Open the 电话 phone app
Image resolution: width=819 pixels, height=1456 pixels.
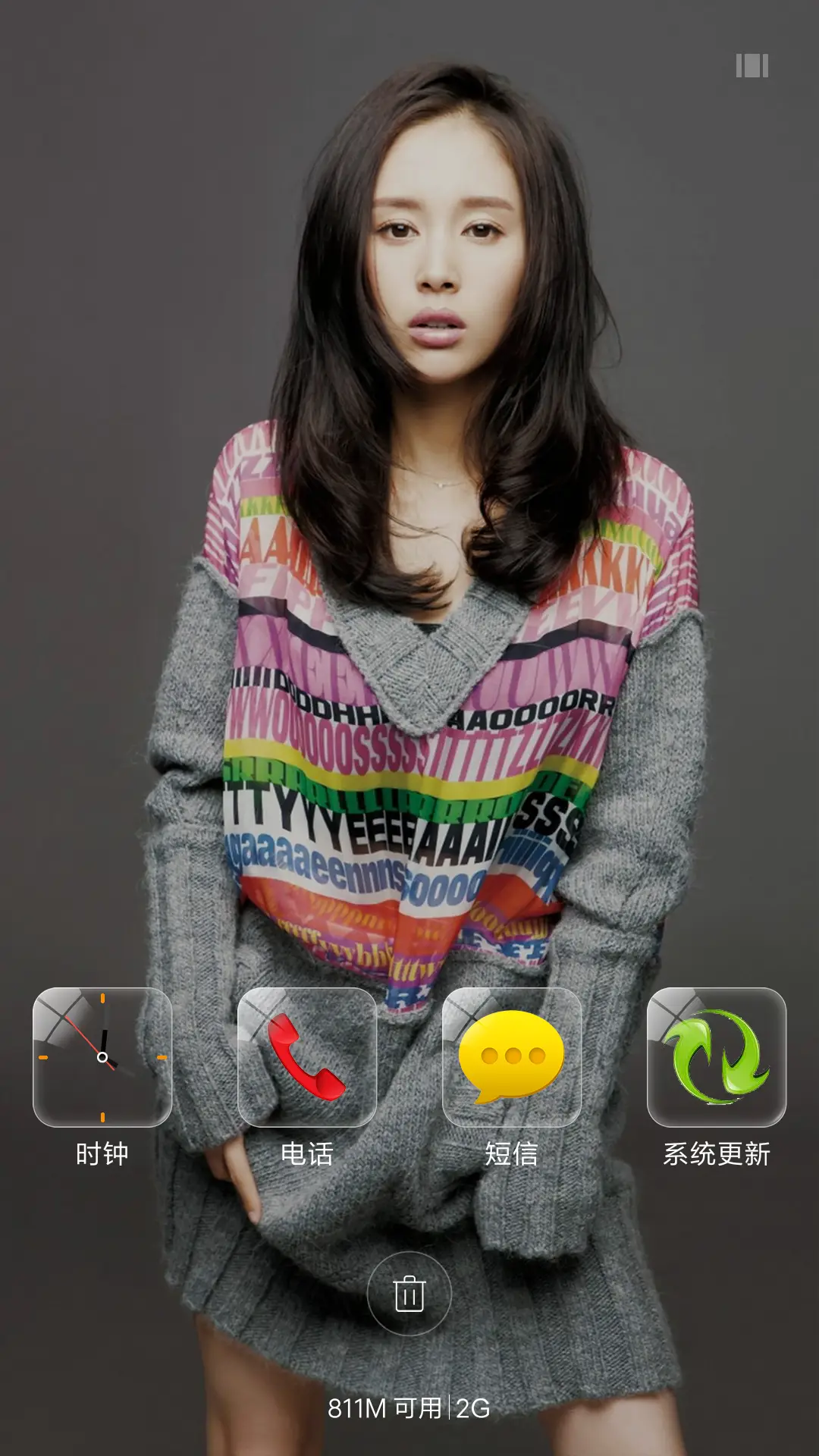[x=307, y=1057]
